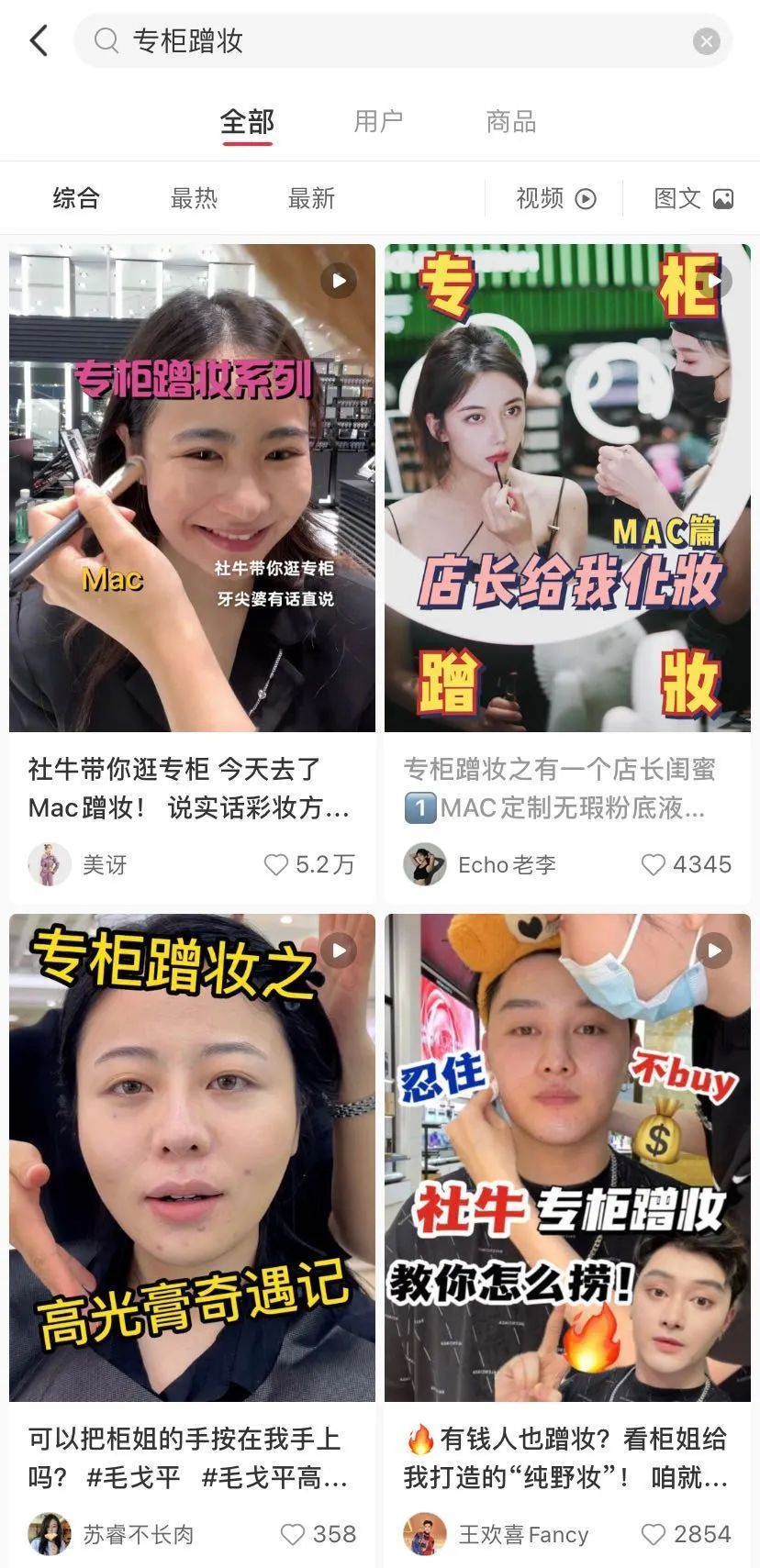
Task: Like the post by 王欢喜Fancy
Action: pyautogui.click(x=653, y=1534)
